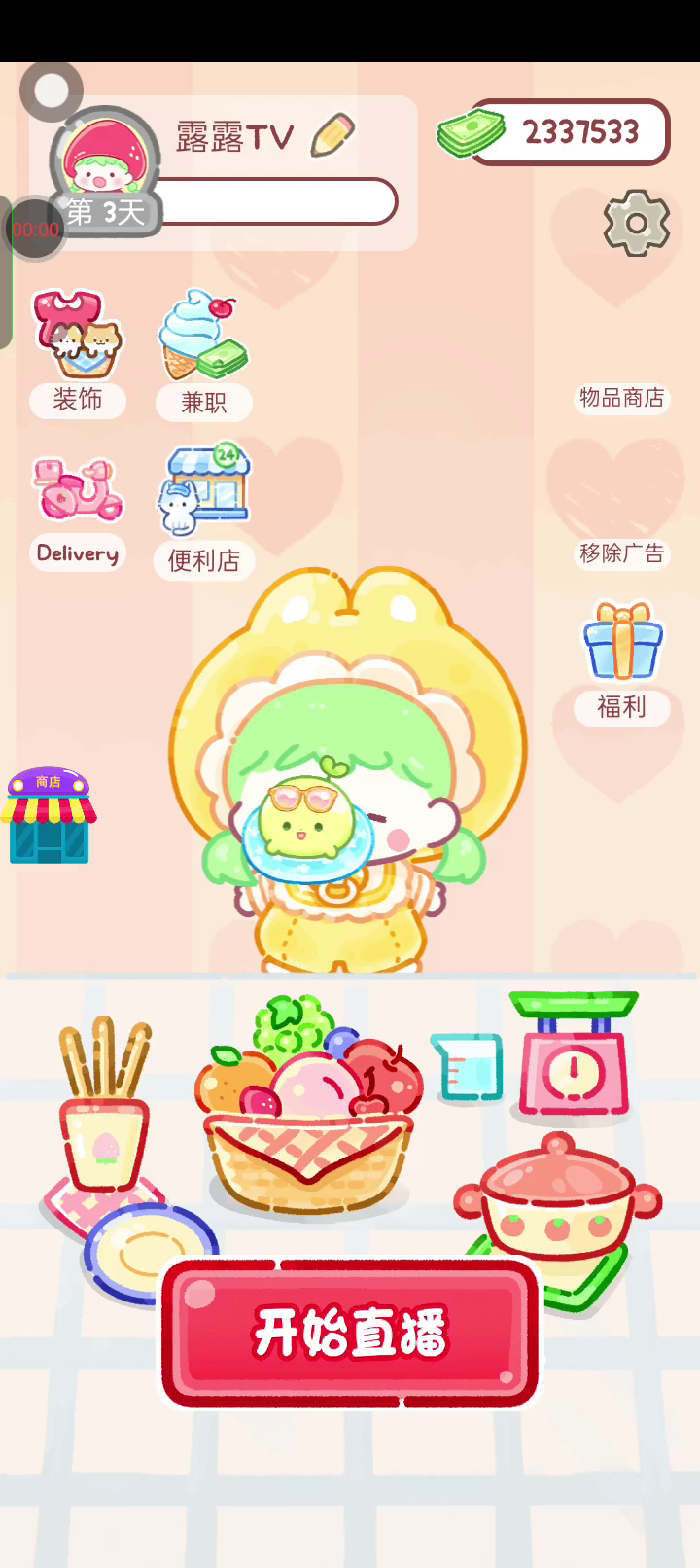This screenshot has width=700, height=1568.
Task: Open the 兼职 part-time job menu
Action: [204, 352]
